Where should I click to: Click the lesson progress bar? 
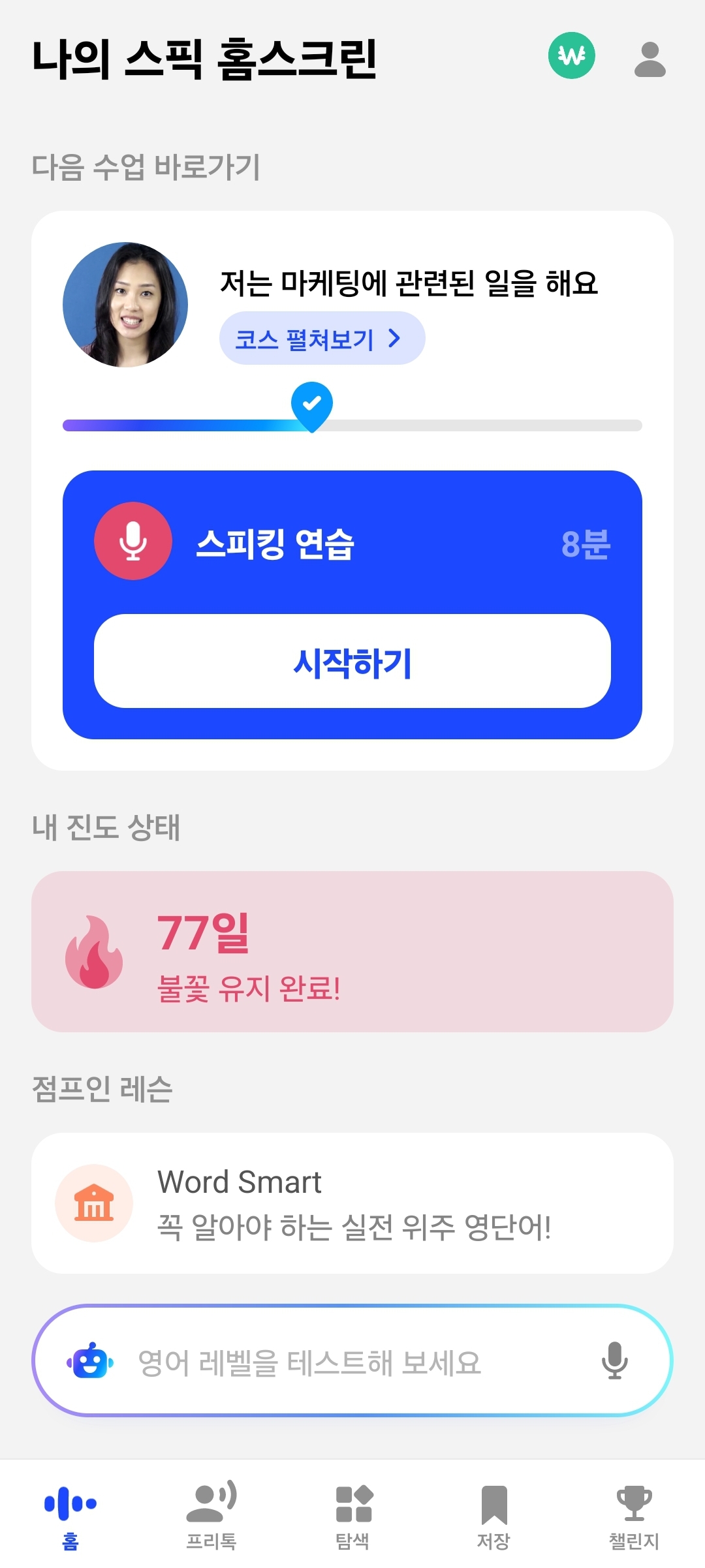point(352,425)
